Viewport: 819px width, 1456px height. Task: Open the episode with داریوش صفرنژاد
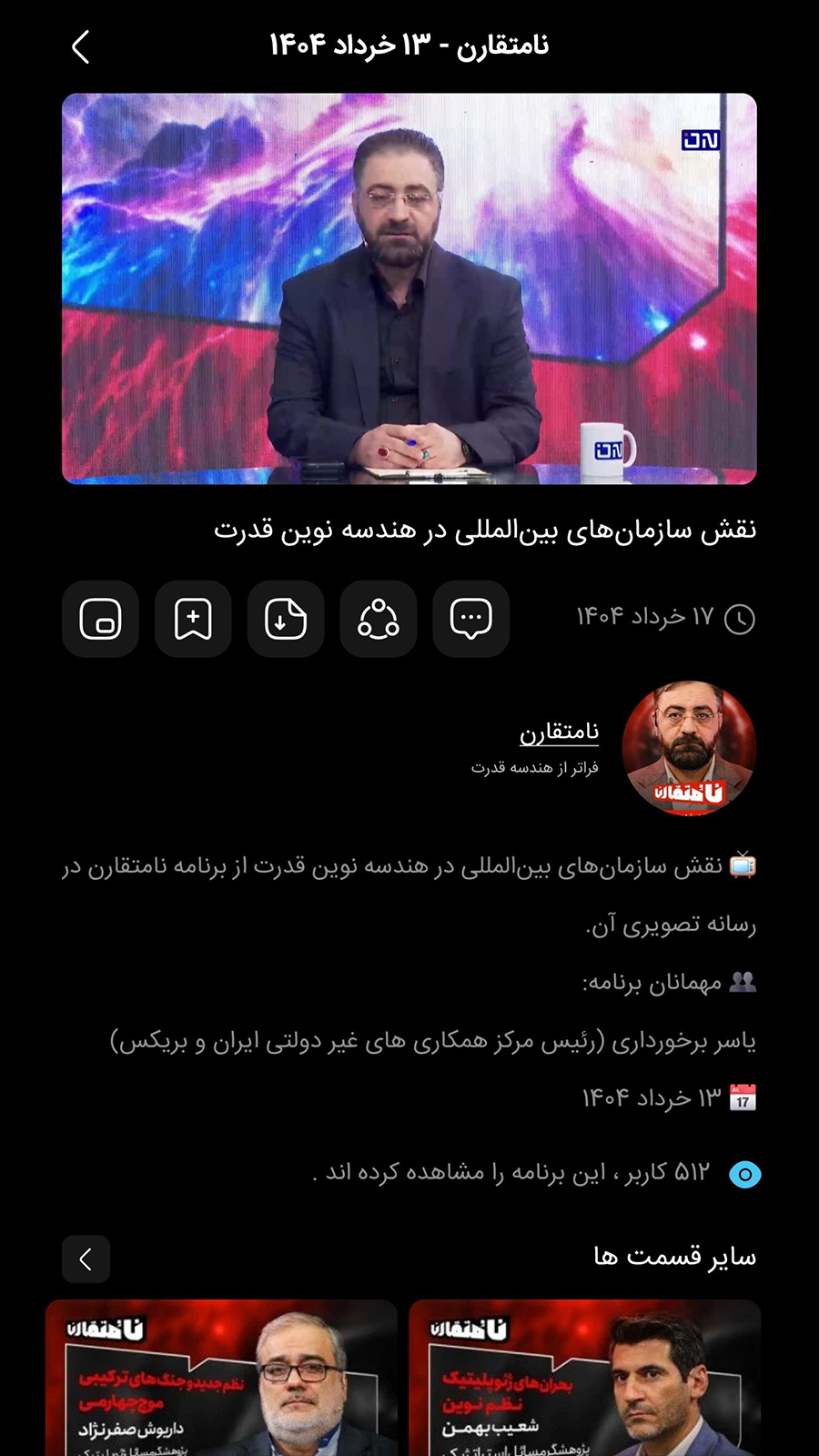coord(221,1377)
